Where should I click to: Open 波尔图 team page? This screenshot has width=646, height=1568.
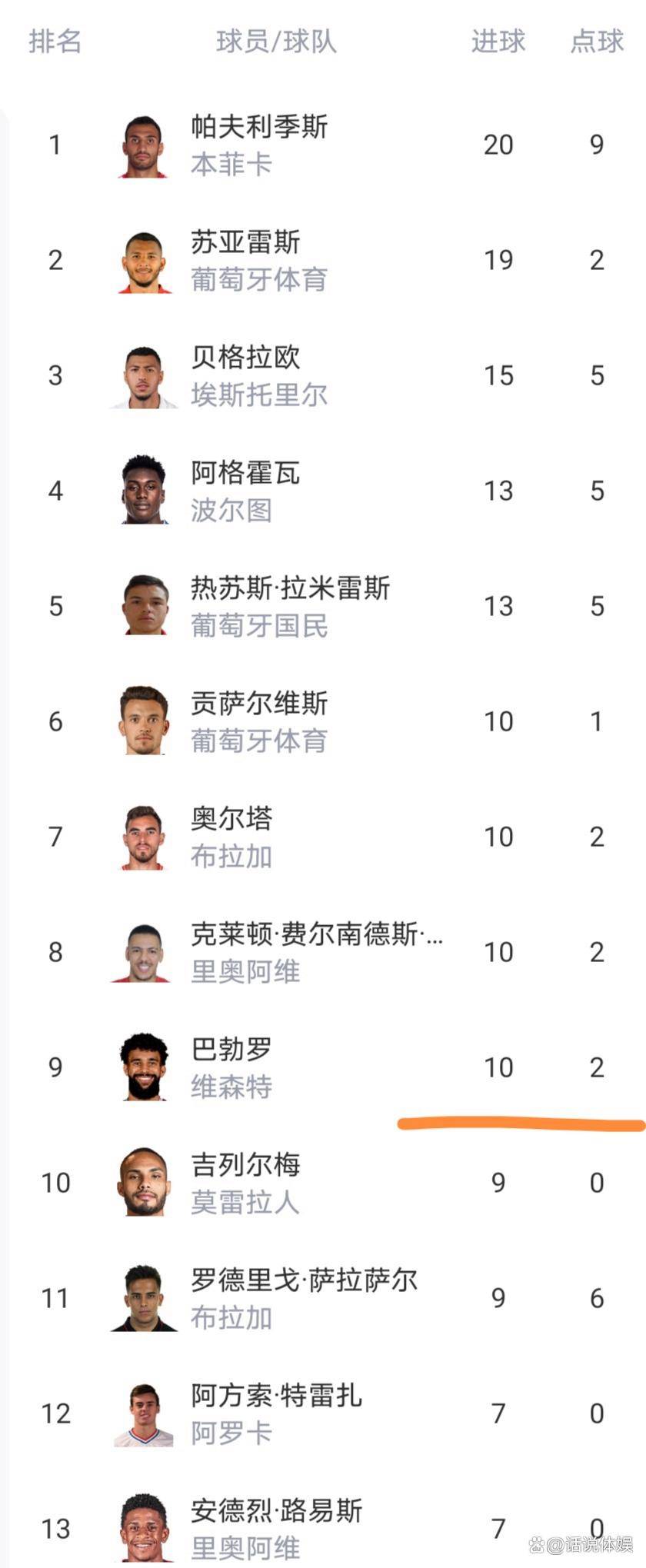click(231, 511)
